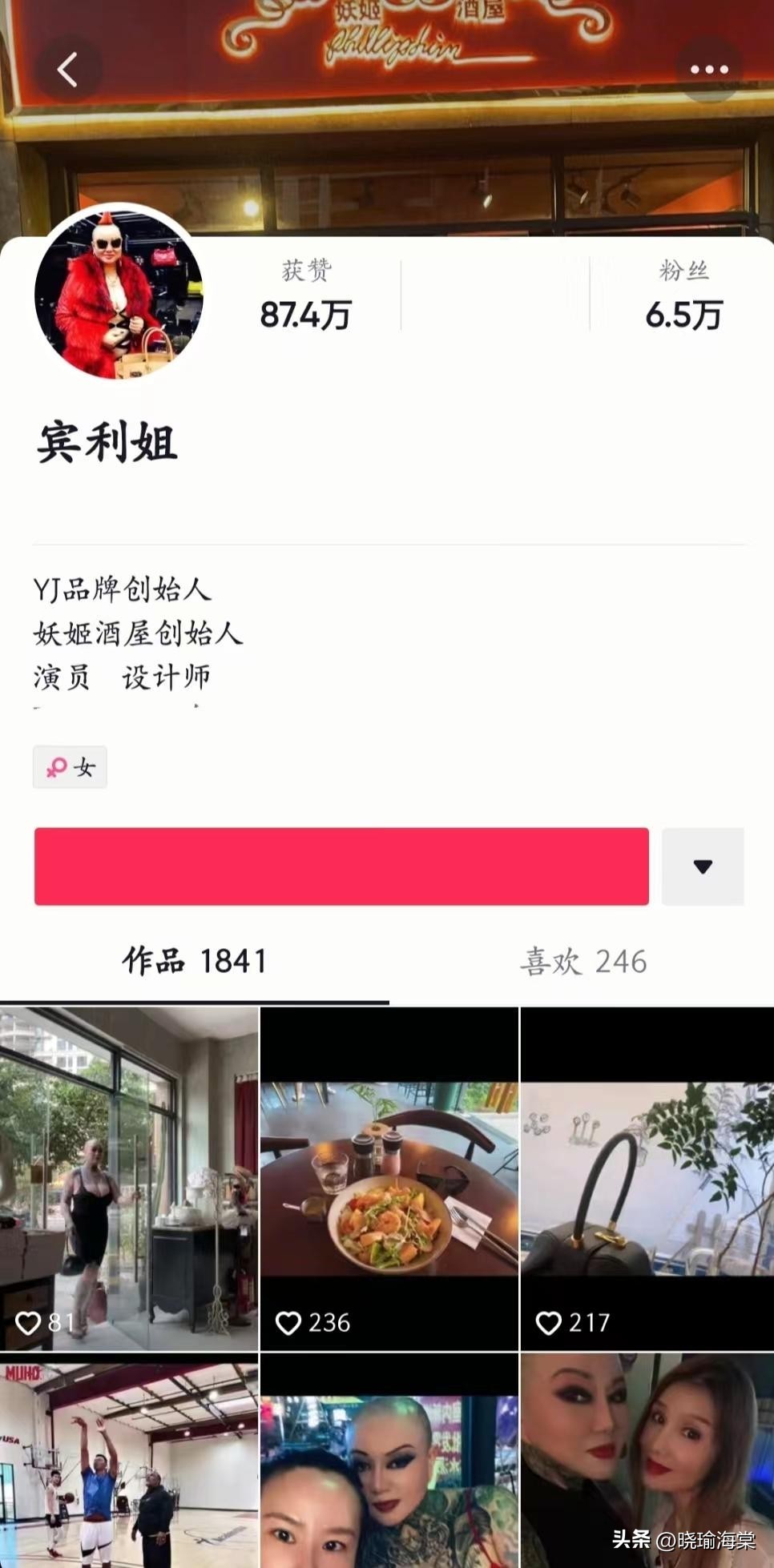Switch to the 作品 1841 tab
Viewport: 774px width, 1568px height.
tap(194, 961)
